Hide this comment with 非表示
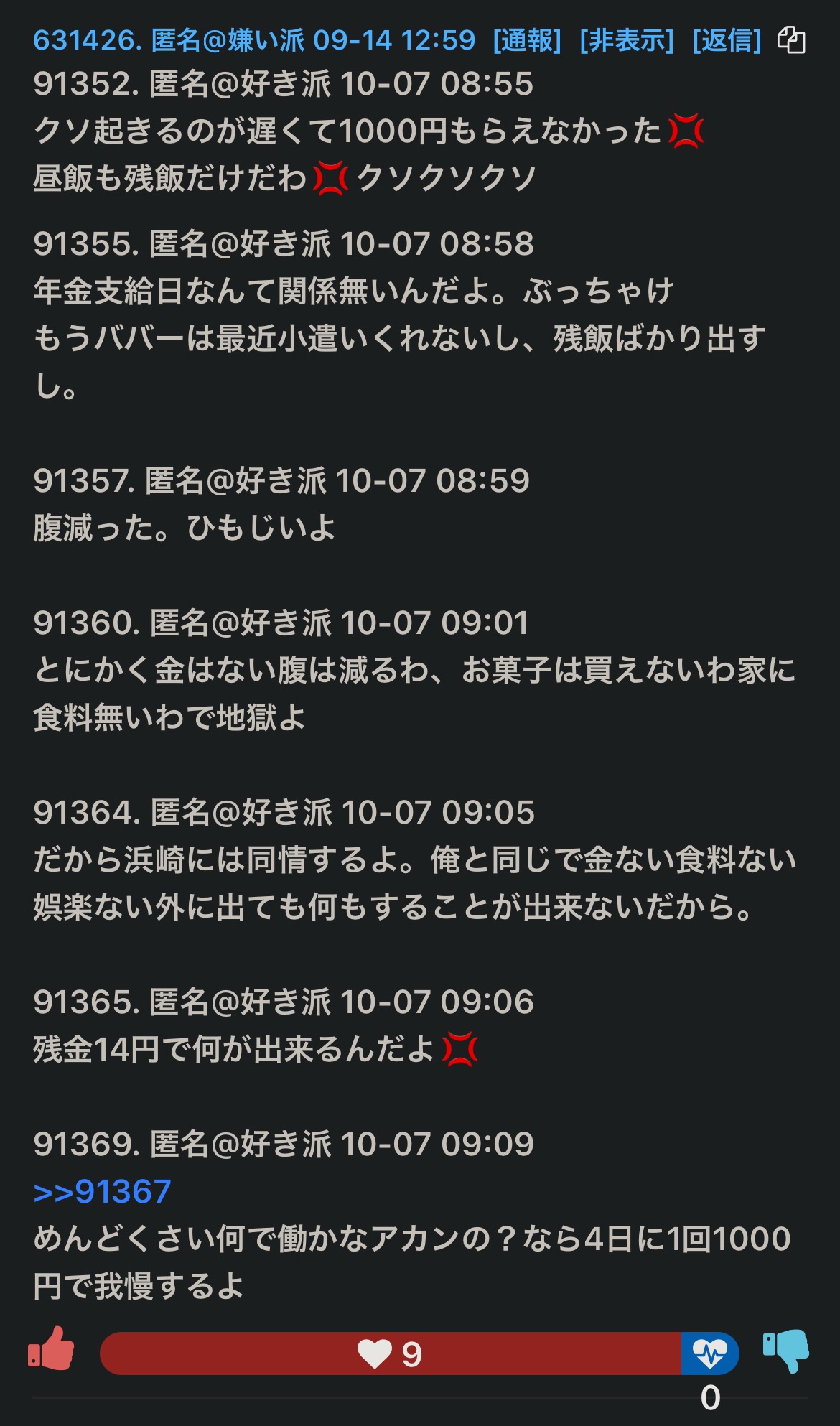The image size is (840, 1426). [x=627, y=40]
